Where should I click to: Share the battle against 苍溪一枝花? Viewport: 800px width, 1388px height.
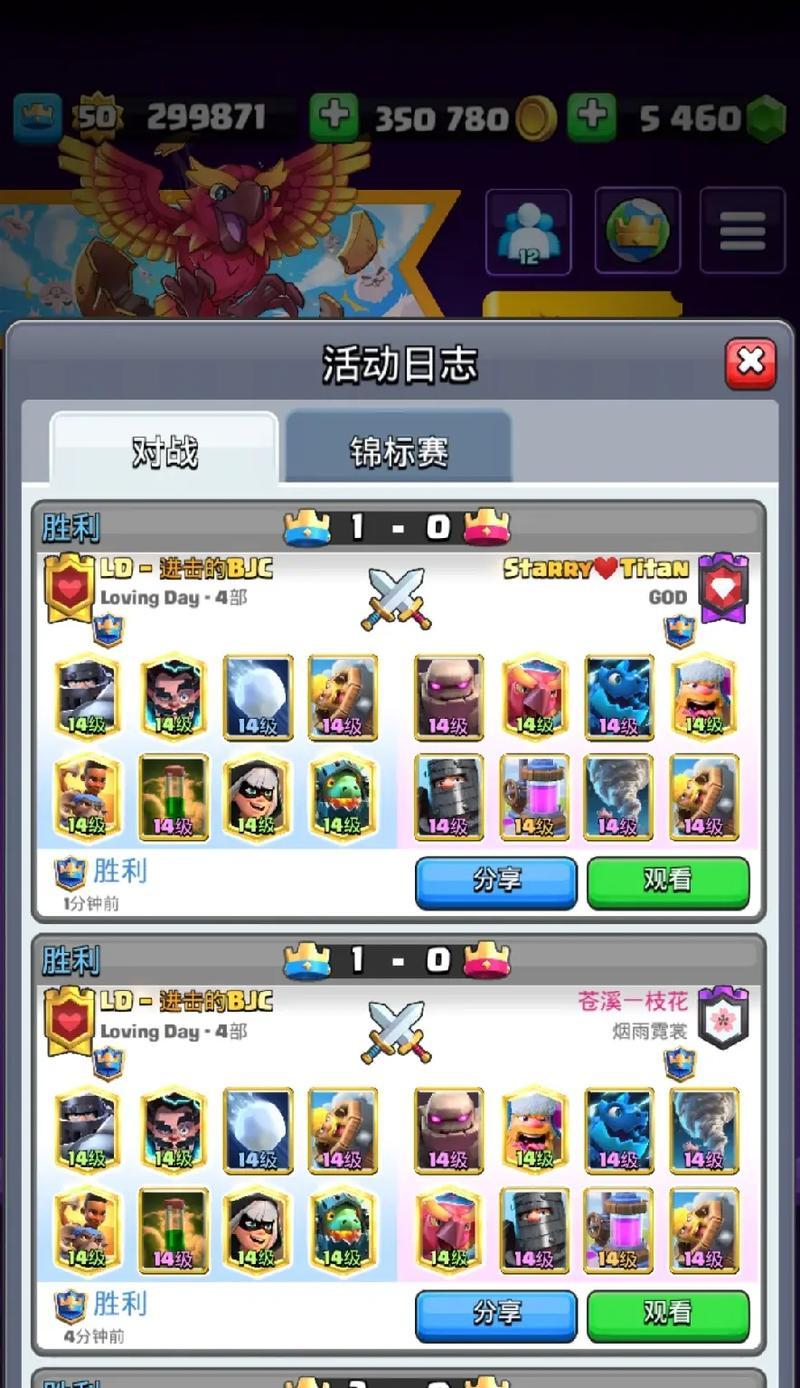click(496, 1313)
